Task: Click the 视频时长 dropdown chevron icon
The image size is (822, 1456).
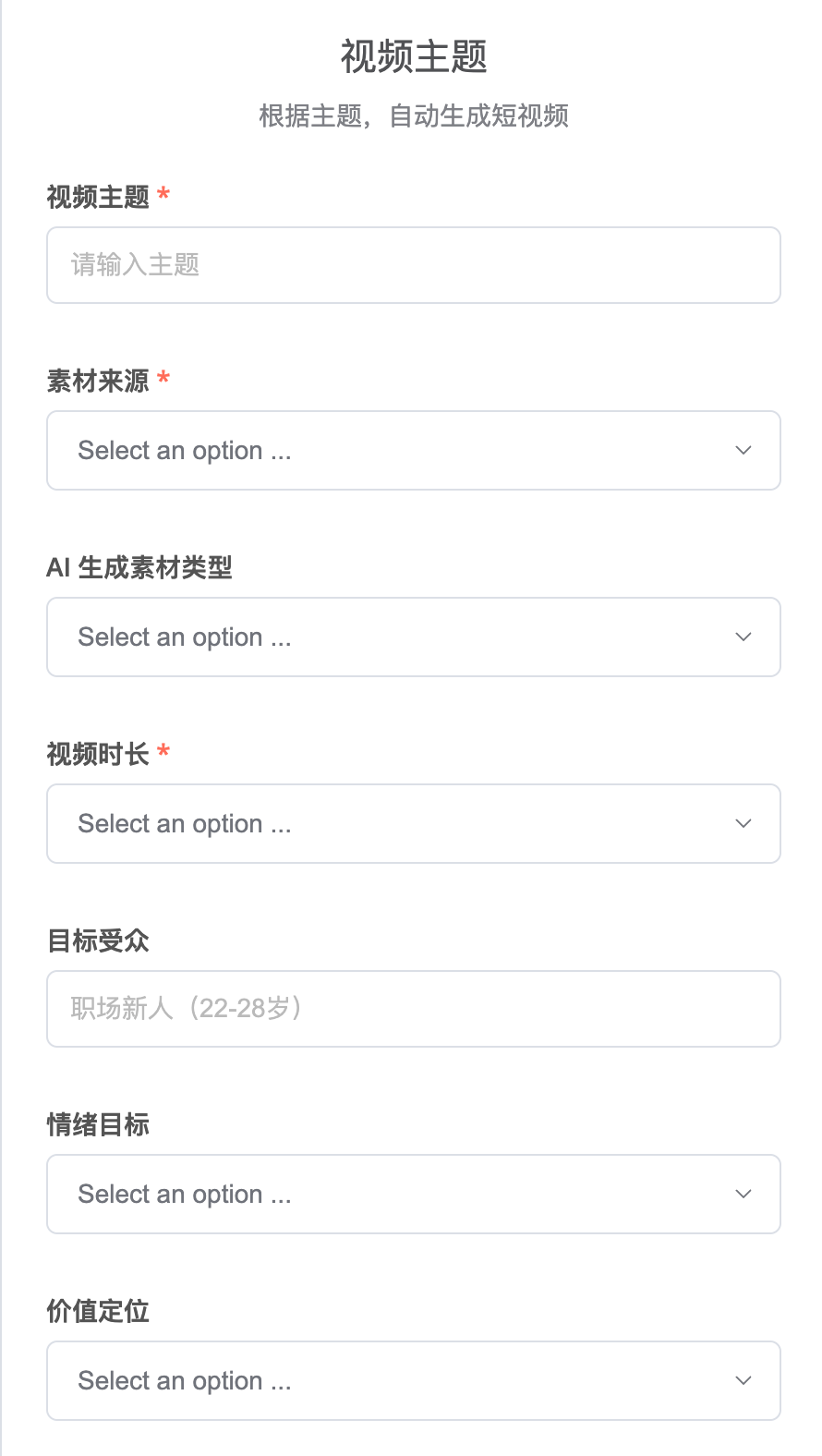Action: (743, 823)
